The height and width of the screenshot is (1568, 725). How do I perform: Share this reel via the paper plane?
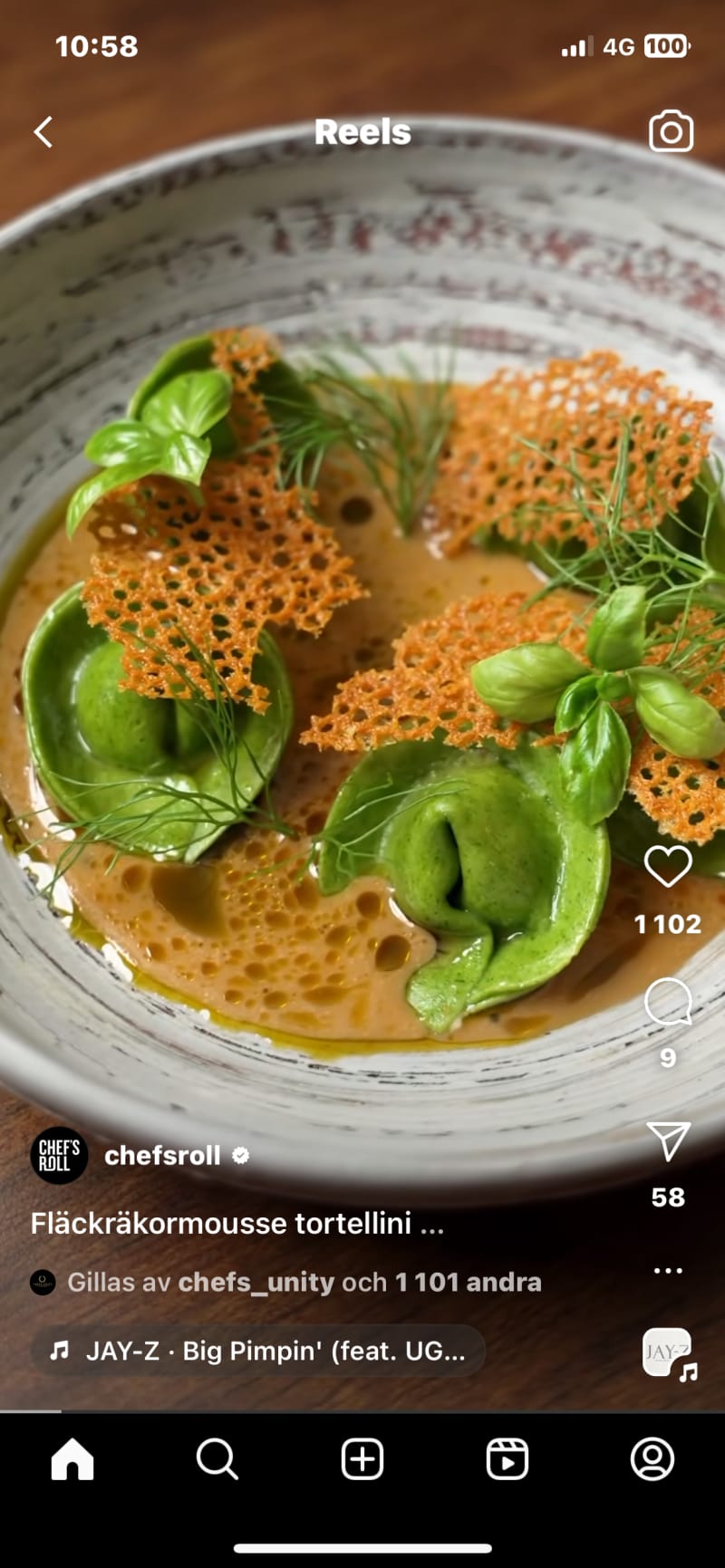(669, 1140)
